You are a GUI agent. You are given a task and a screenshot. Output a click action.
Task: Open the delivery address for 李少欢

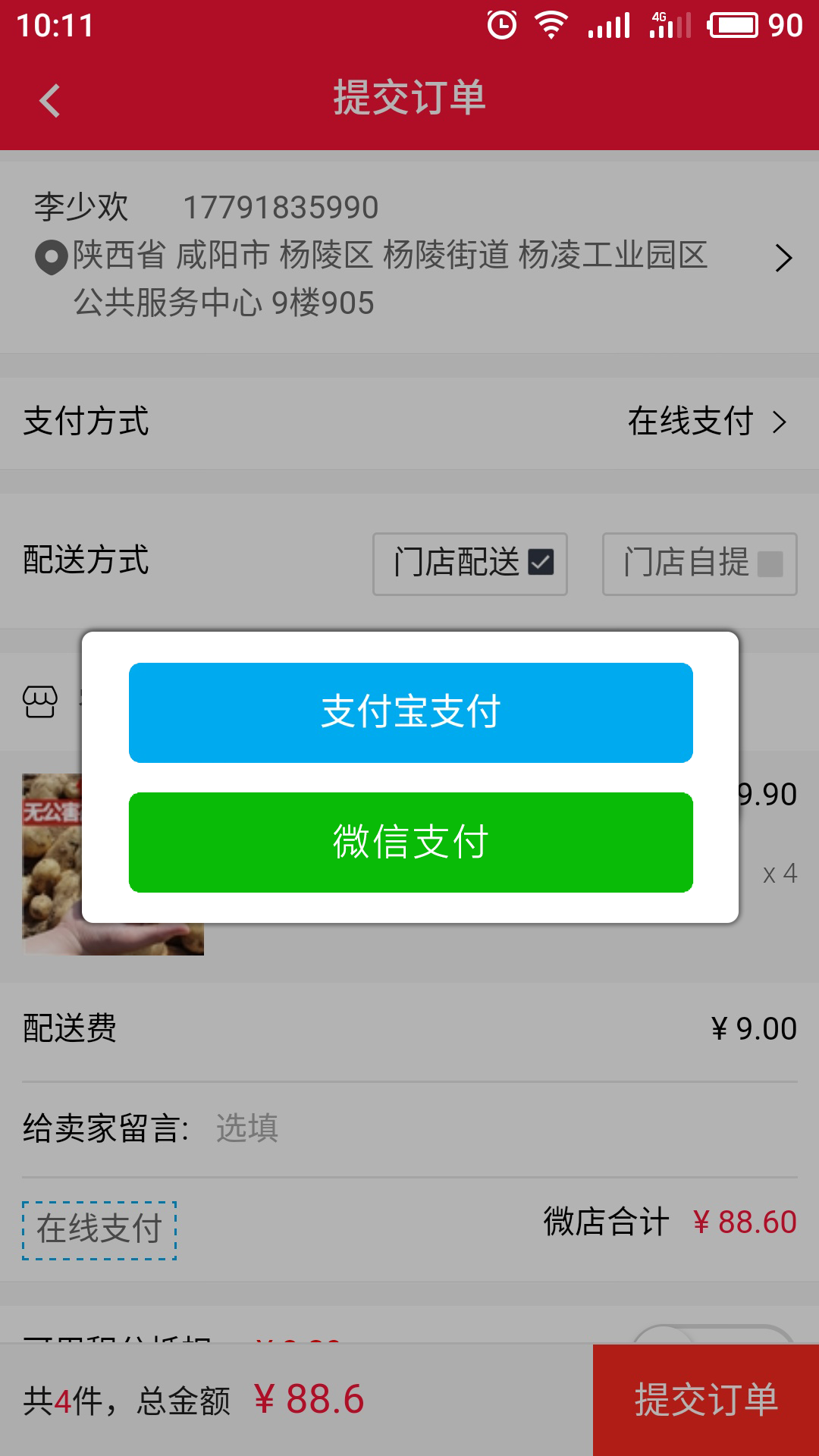pyautogui.click(x=409, y=256)
